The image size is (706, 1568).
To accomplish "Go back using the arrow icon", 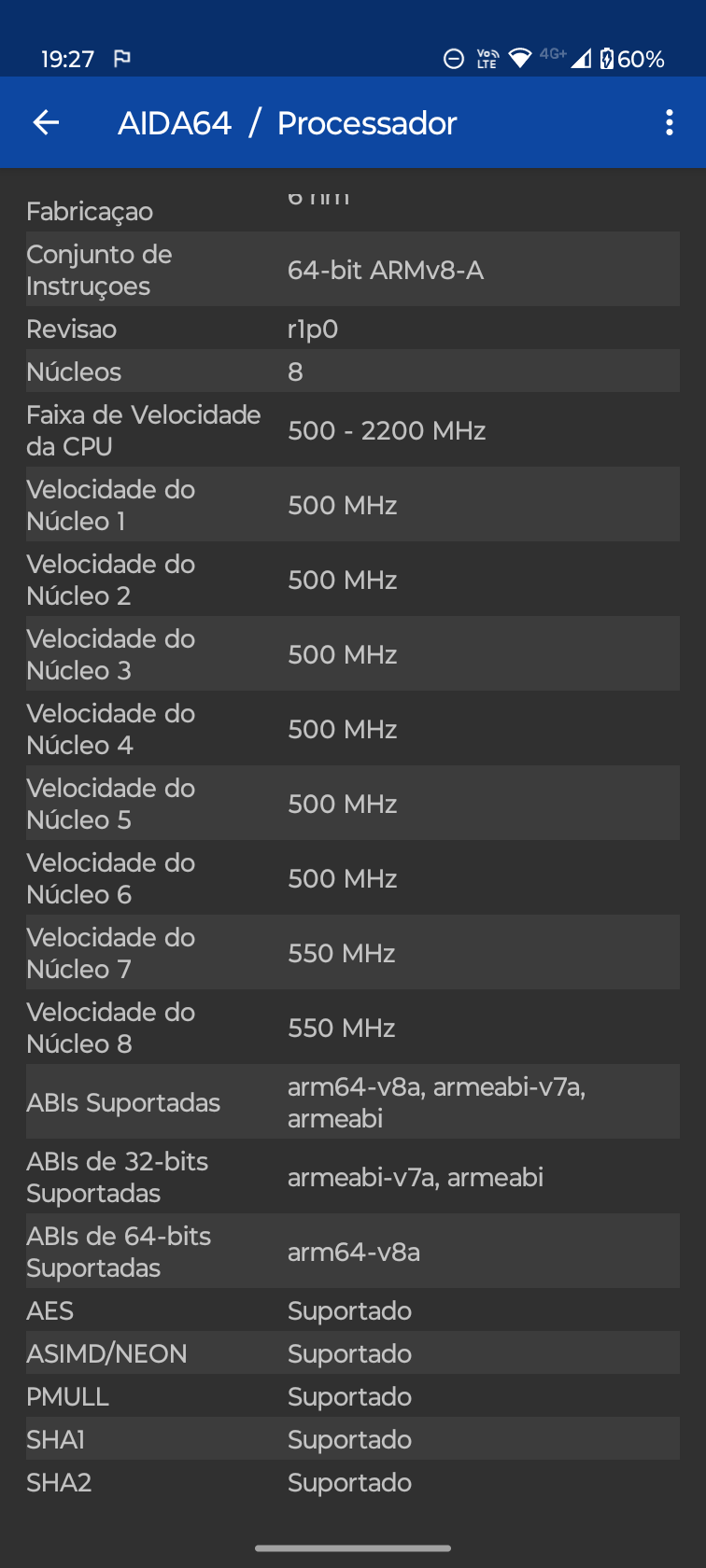I will [x=46, y=122].
